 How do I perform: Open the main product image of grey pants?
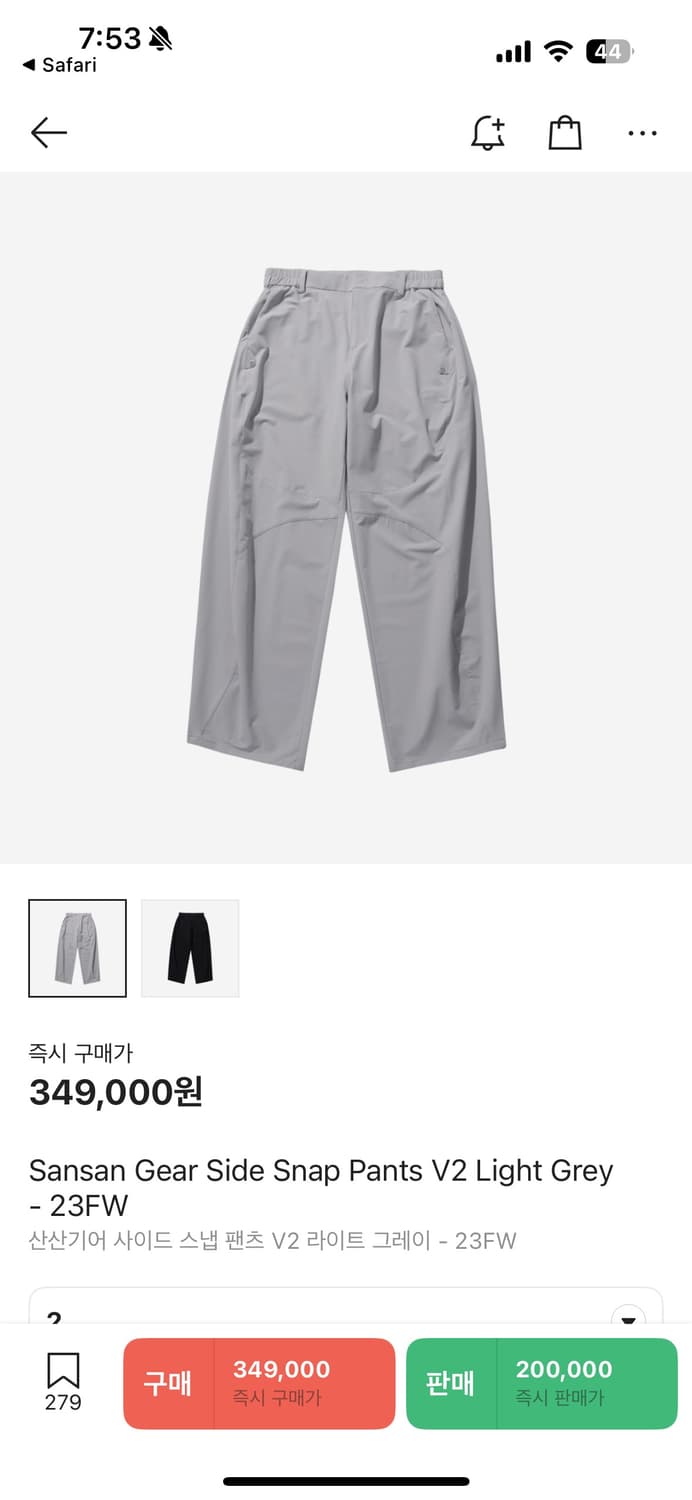[346, 518]
